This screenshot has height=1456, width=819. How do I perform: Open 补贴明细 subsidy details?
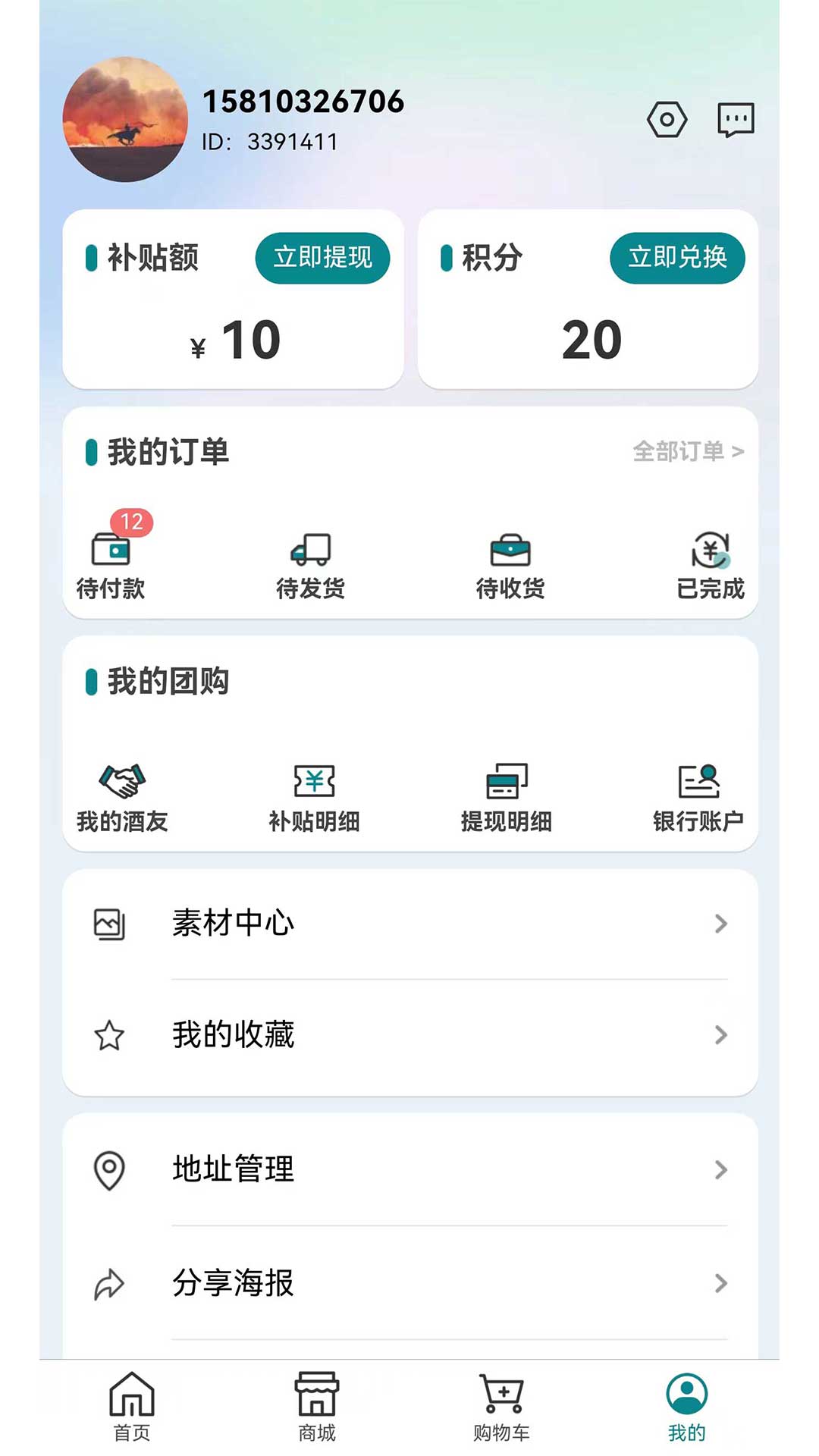click(314, 798)
